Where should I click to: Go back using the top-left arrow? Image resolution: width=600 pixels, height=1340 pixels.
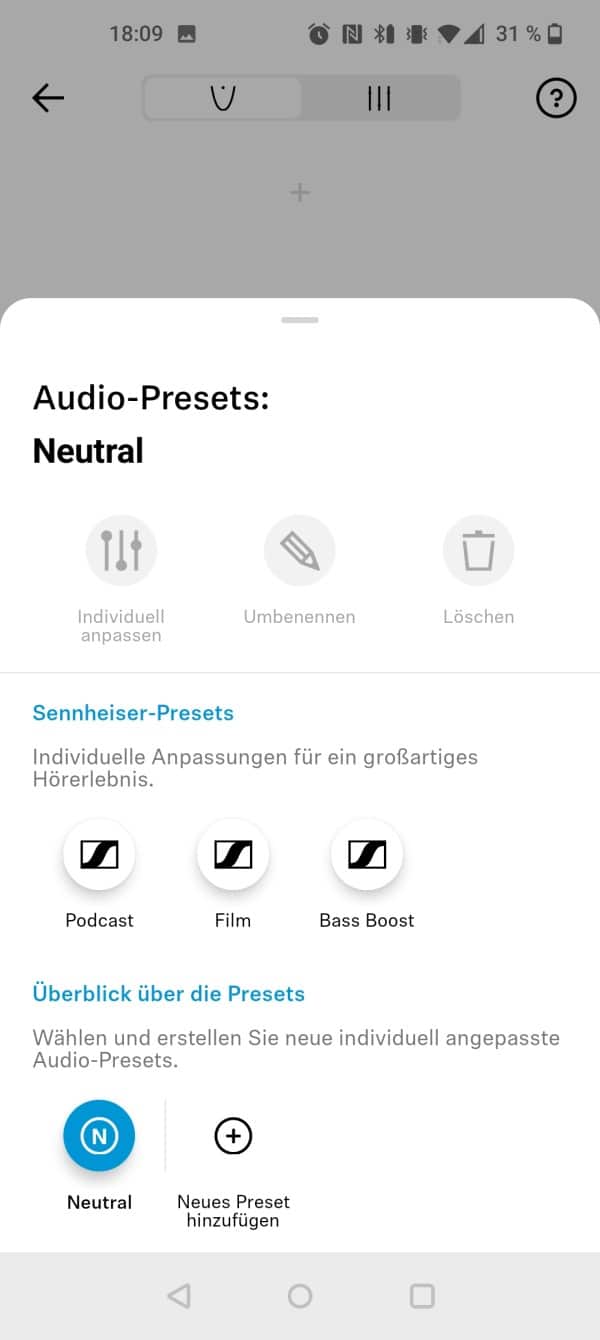(48, 98)
